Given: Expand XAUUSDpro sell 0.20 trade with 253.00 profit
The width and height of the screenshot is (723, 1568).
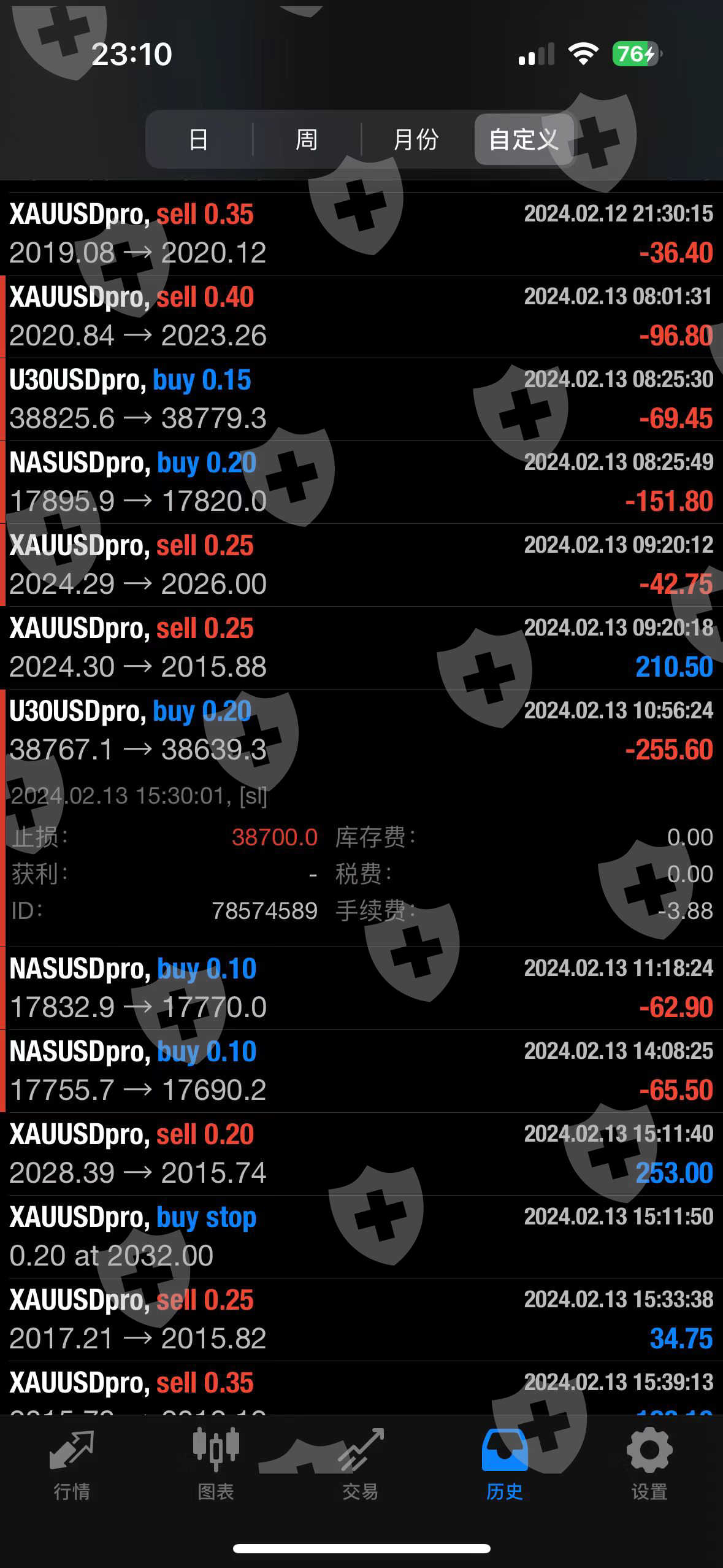Looking at the screenshot, I should (x=361, y=1154).
